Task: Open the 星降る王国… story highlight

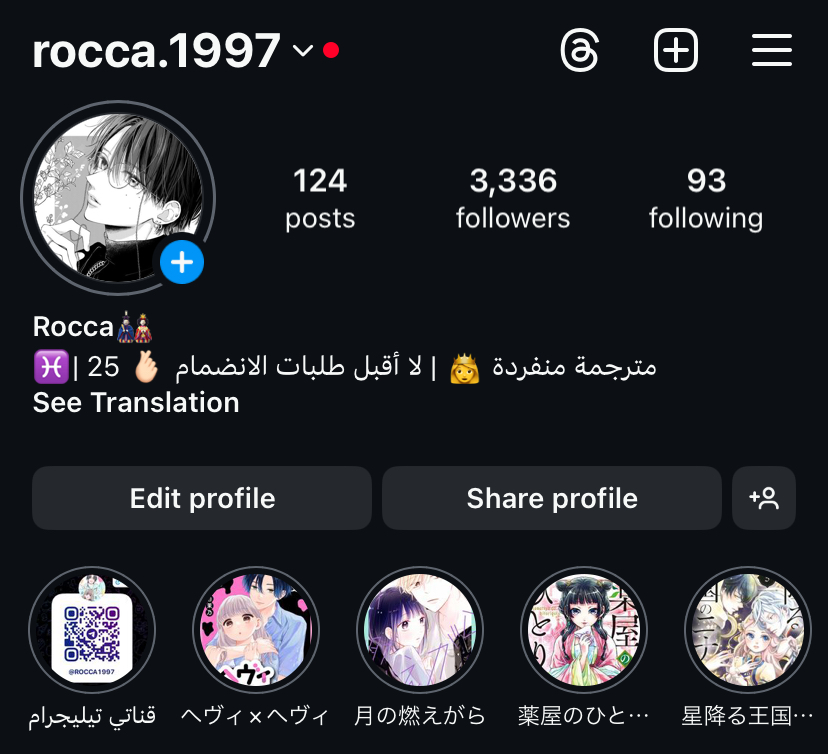Action: point(747,630)
